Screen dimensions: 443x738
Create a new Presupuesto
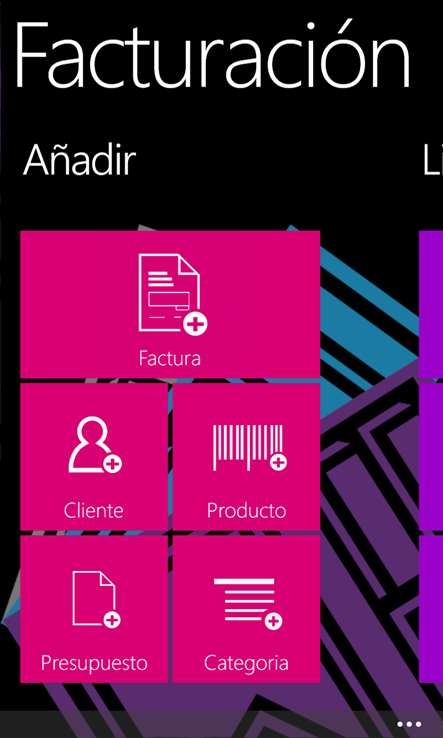tap(94, 609)
